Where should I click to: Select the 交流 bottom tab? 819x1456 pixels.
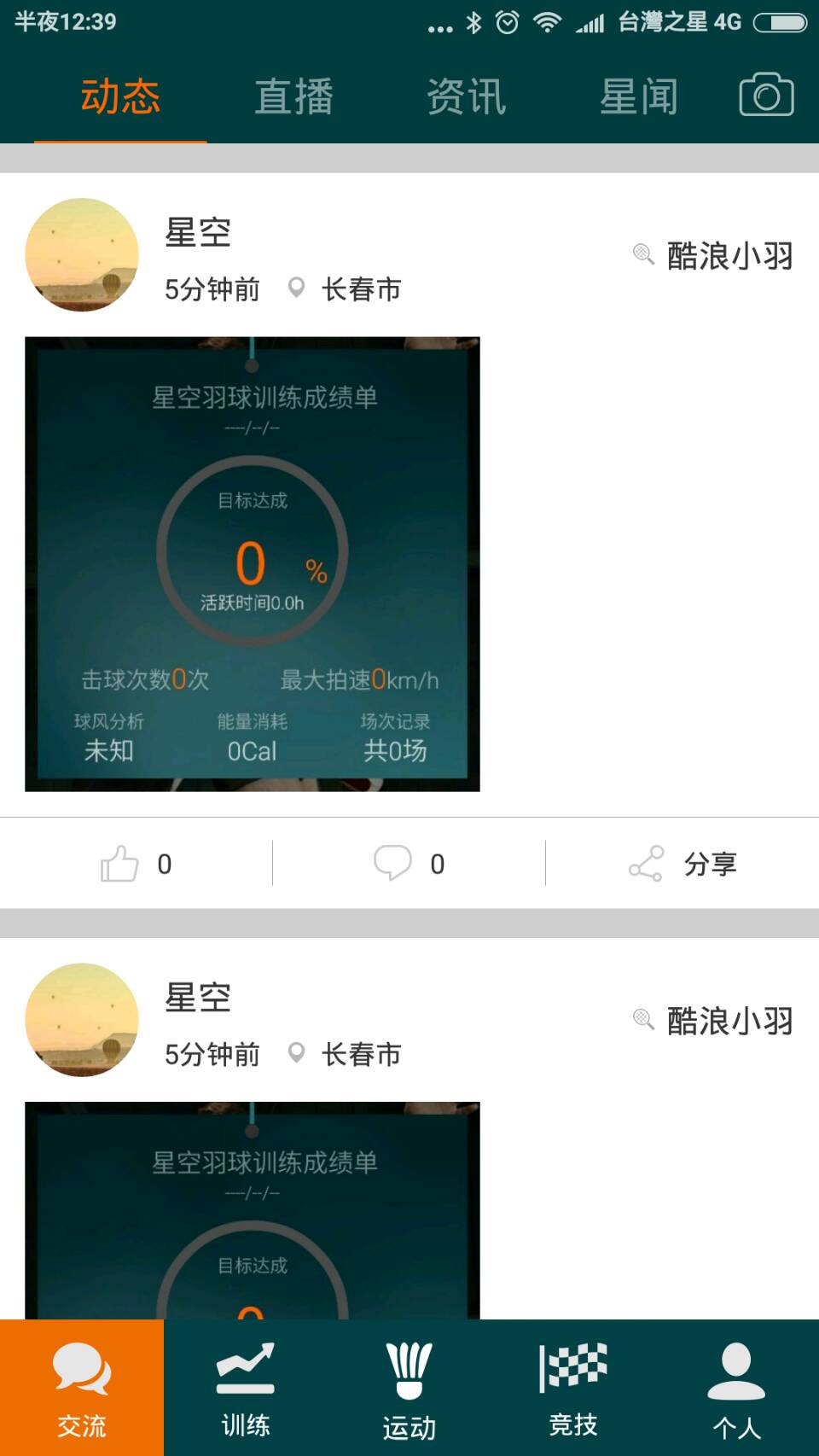click(x=82, y=1388)
